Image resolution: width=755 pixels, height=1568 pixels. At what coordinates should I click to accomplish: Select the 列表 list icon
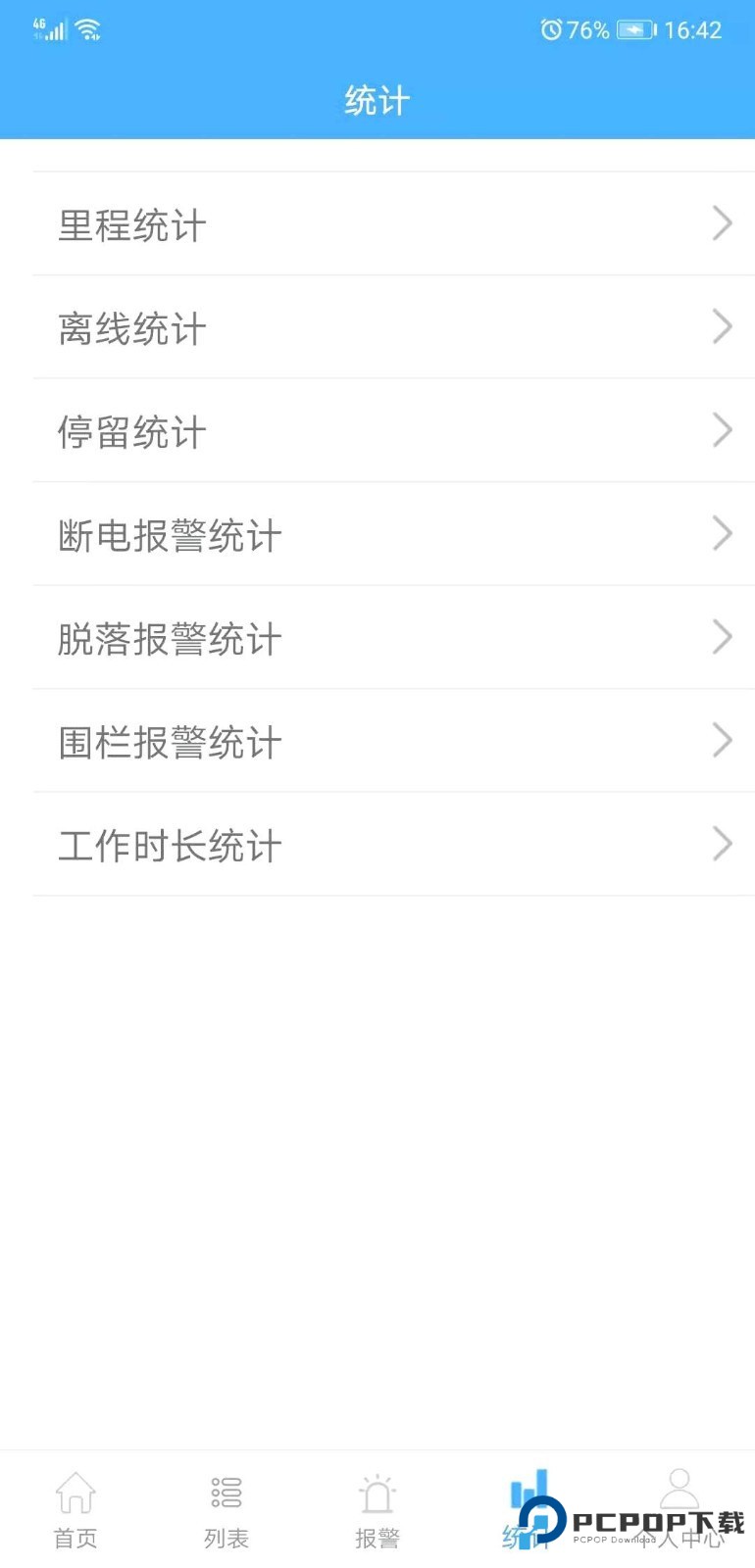pos(226,1494)
